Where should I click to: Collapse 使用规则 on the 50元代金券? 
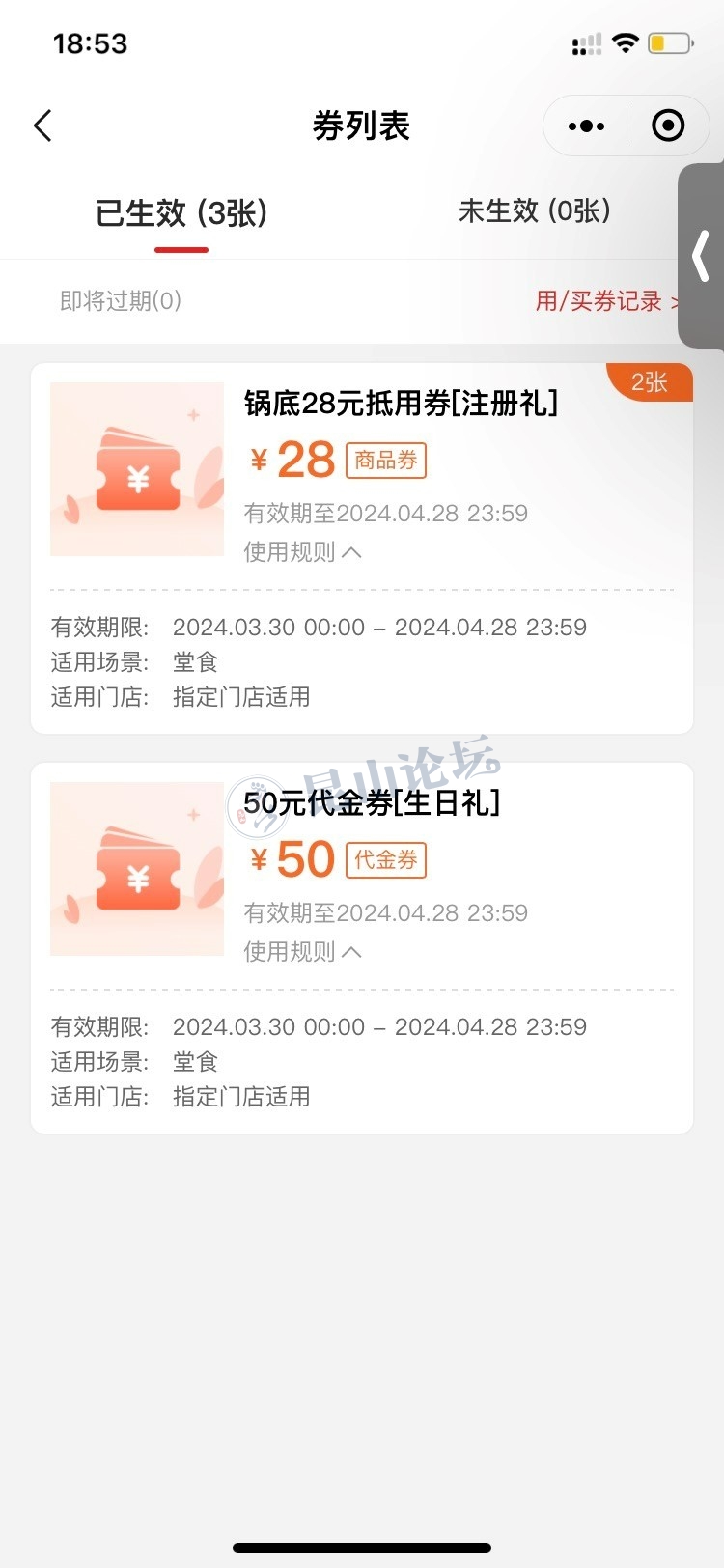(x=302, y=952)
